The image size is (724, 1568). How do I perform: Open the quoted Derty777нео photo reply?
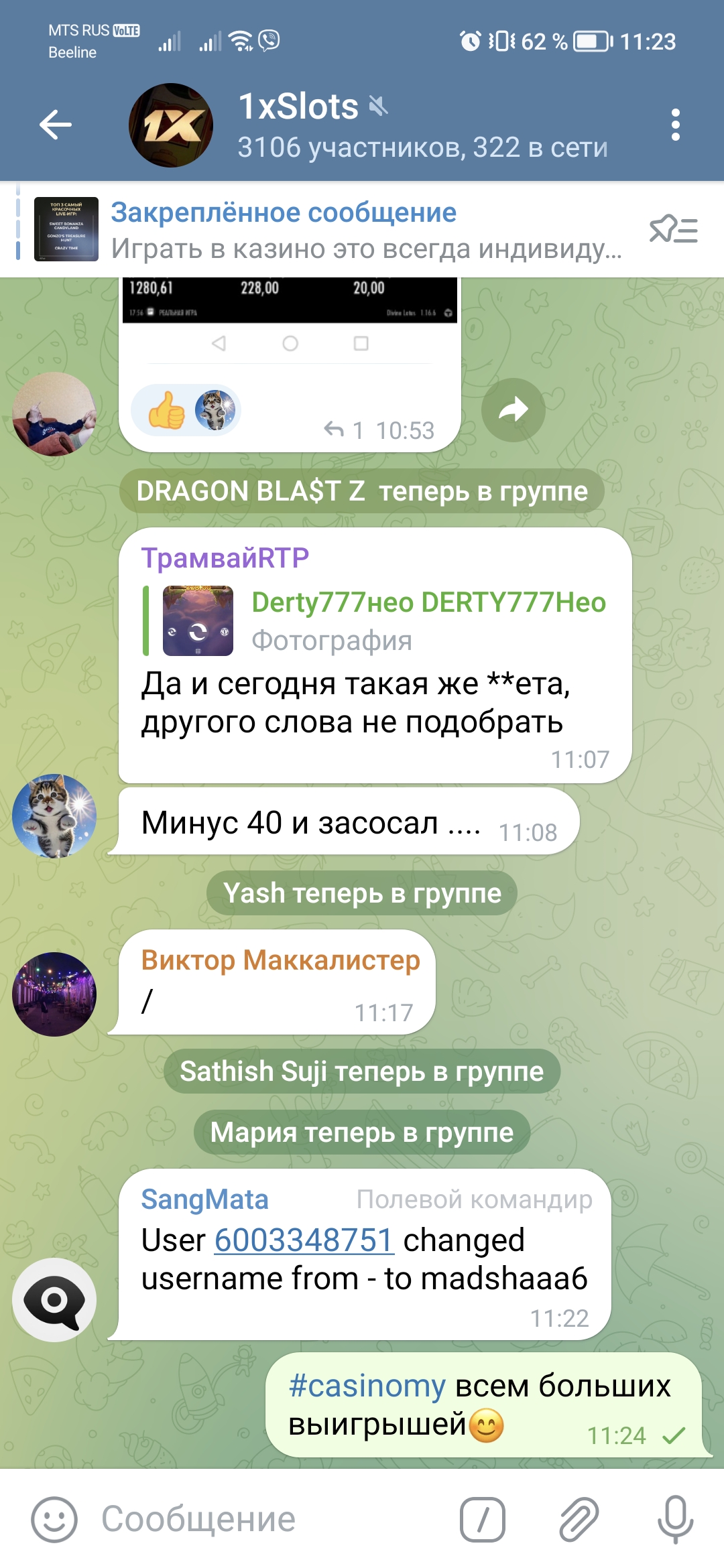(x=375, y=620)
